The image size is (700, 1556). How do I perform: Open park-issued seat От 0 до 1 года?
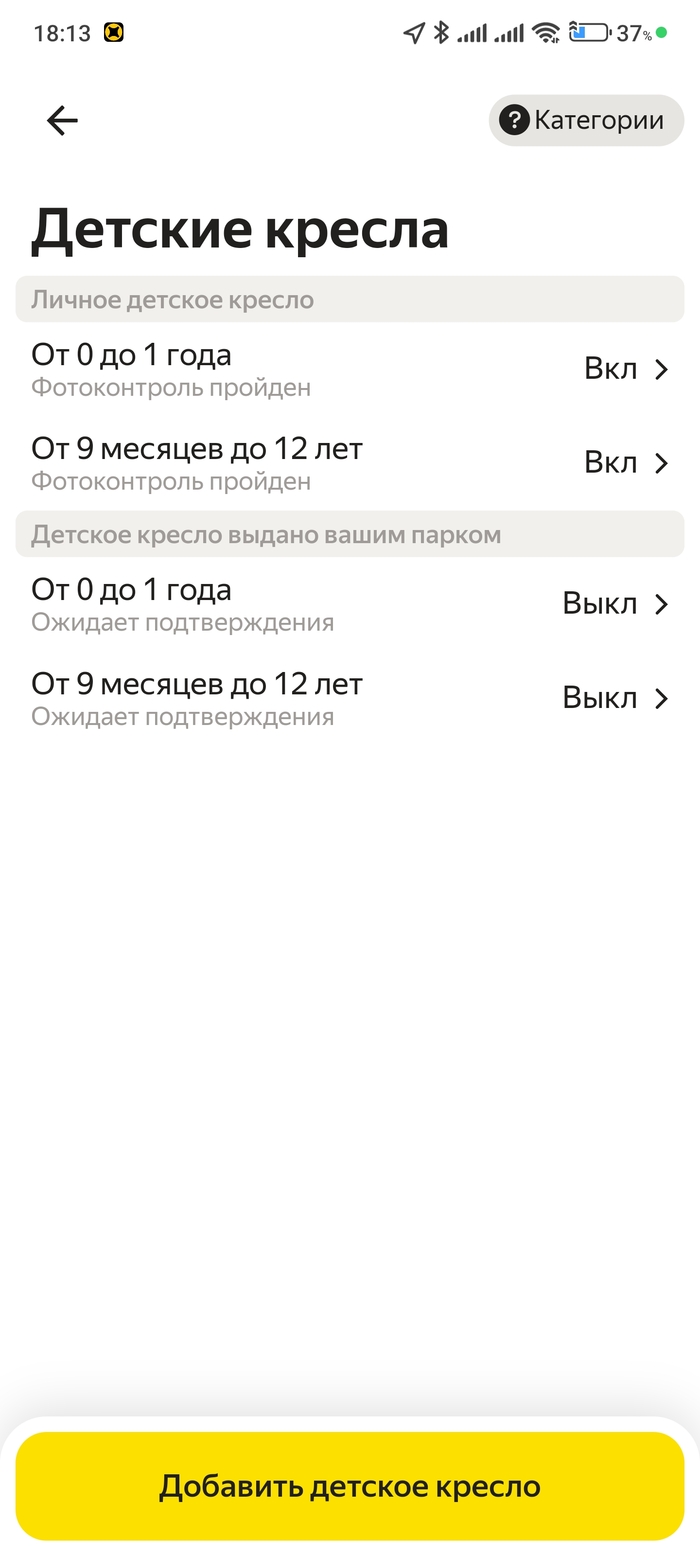(x=350, y=604)
